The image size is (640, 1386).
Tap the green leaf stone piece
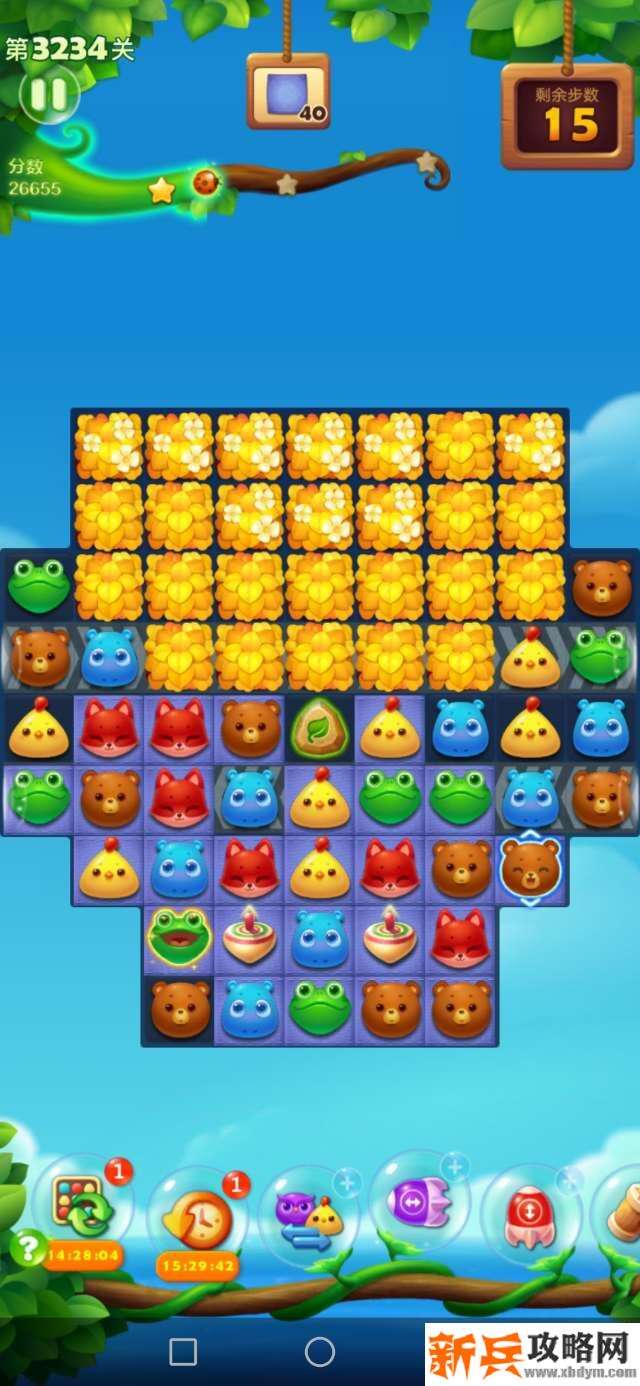[x=319, y=728]
